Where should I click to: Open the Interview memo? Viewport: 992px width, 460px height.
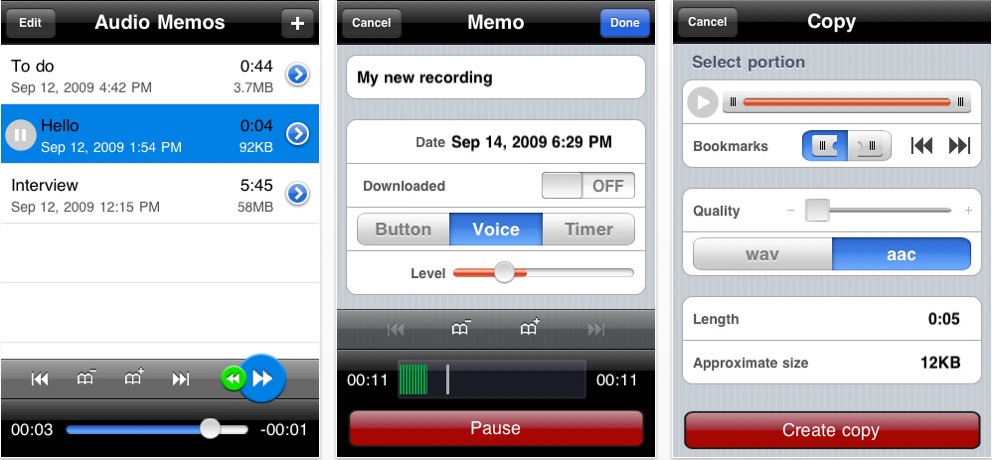140,194
